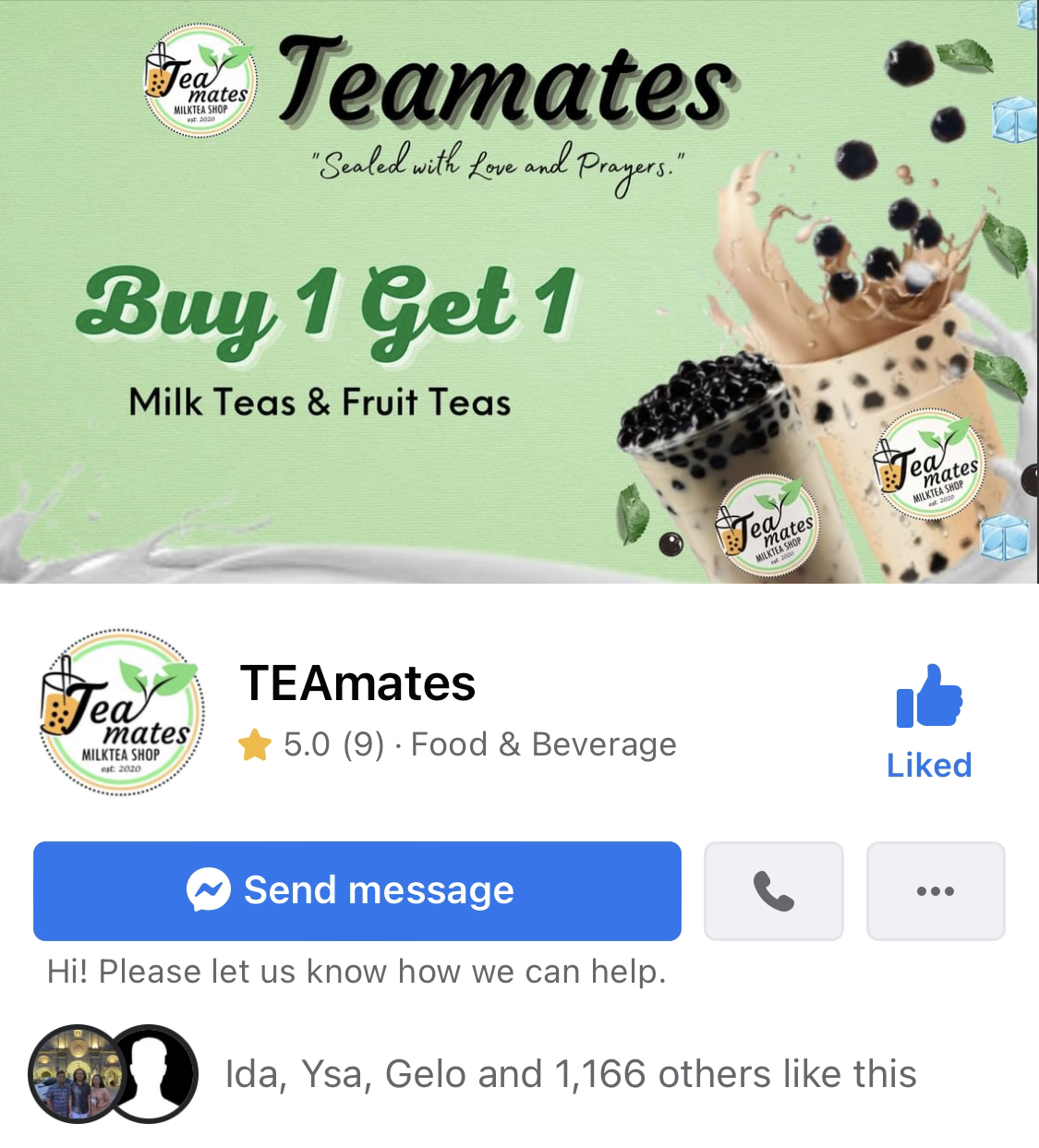
Task: Call TEAmates using the phone button
Action: tap(773, 890)
